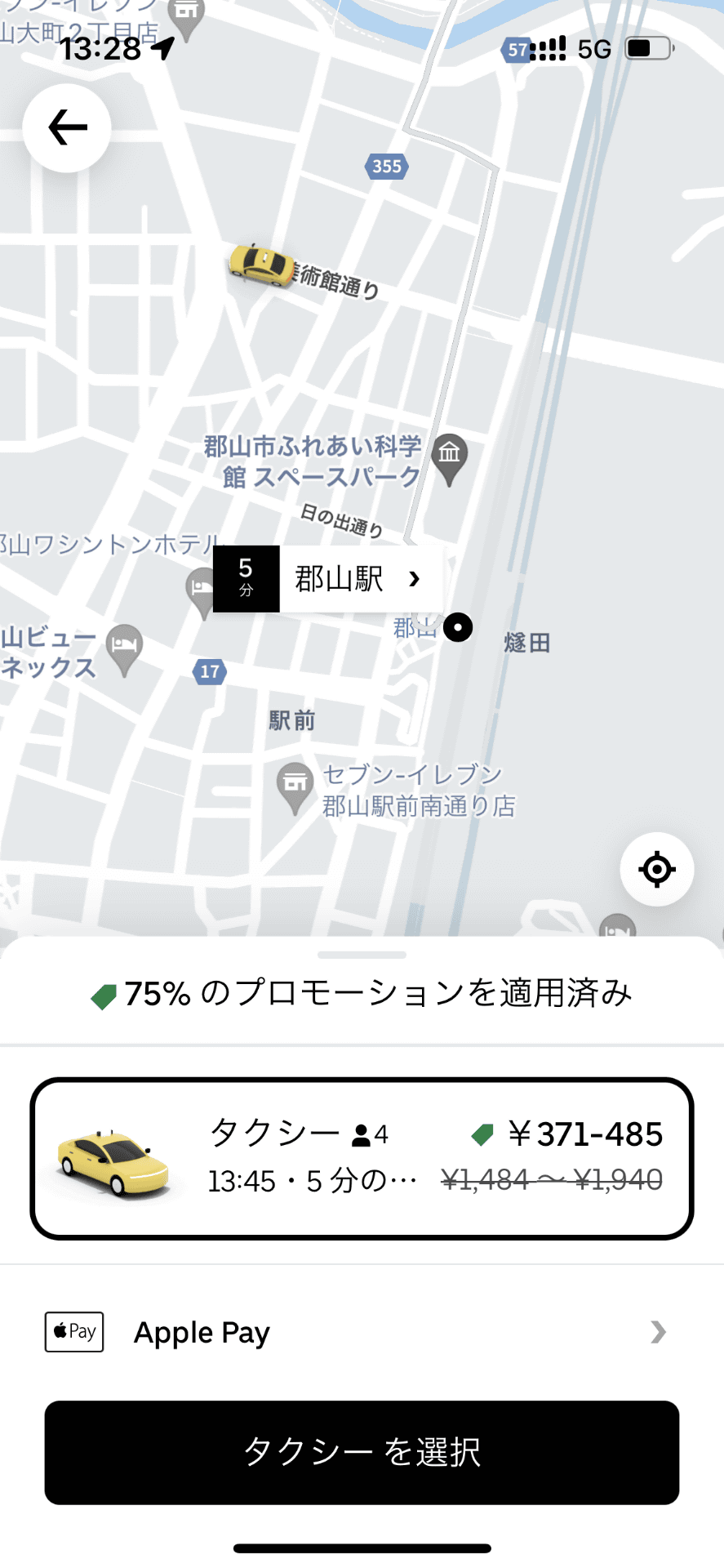
Task: Tap the 75% プロモーション banner
Action: 362,991
